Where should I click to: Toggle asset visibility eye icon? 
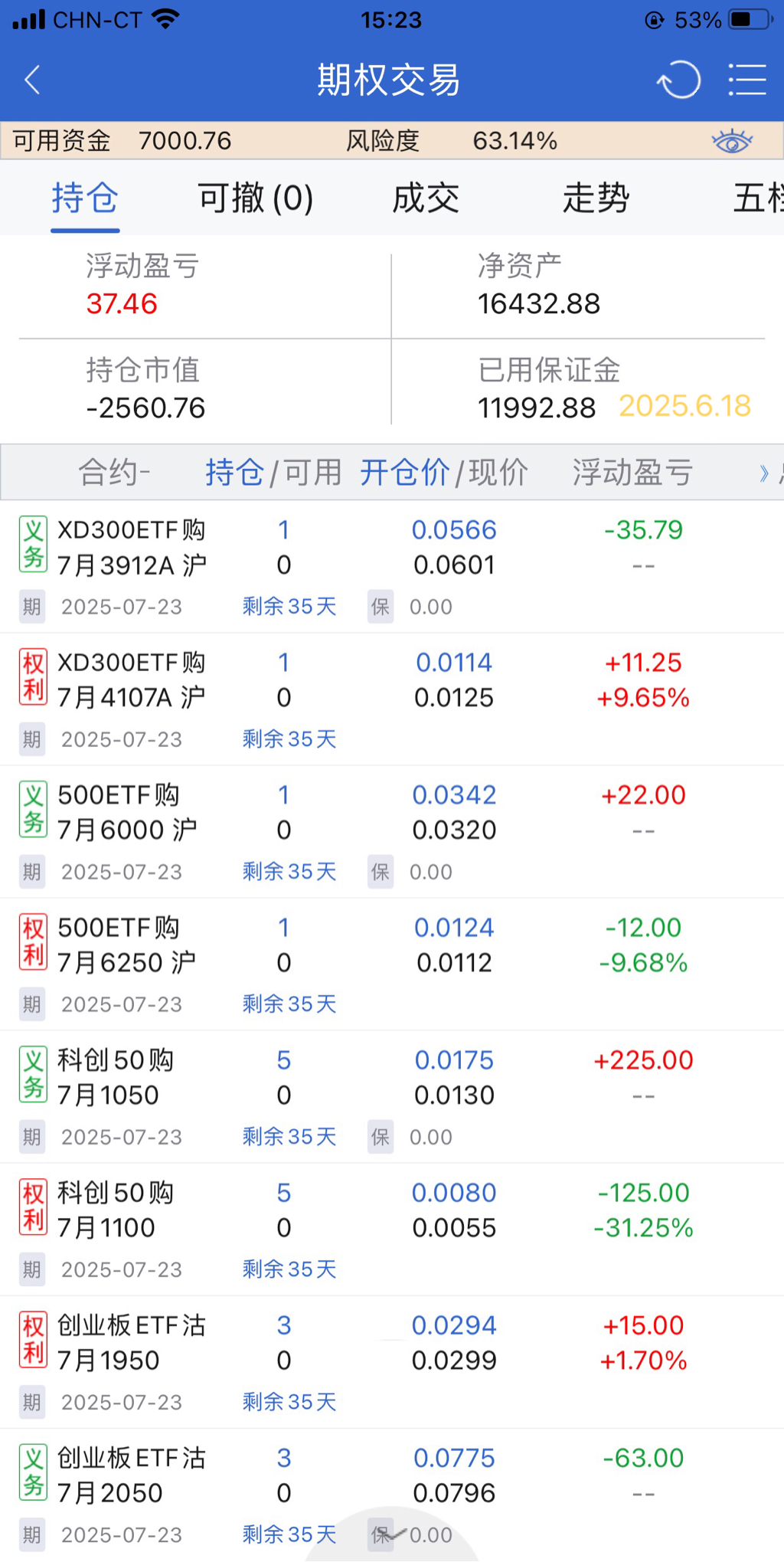731,141
